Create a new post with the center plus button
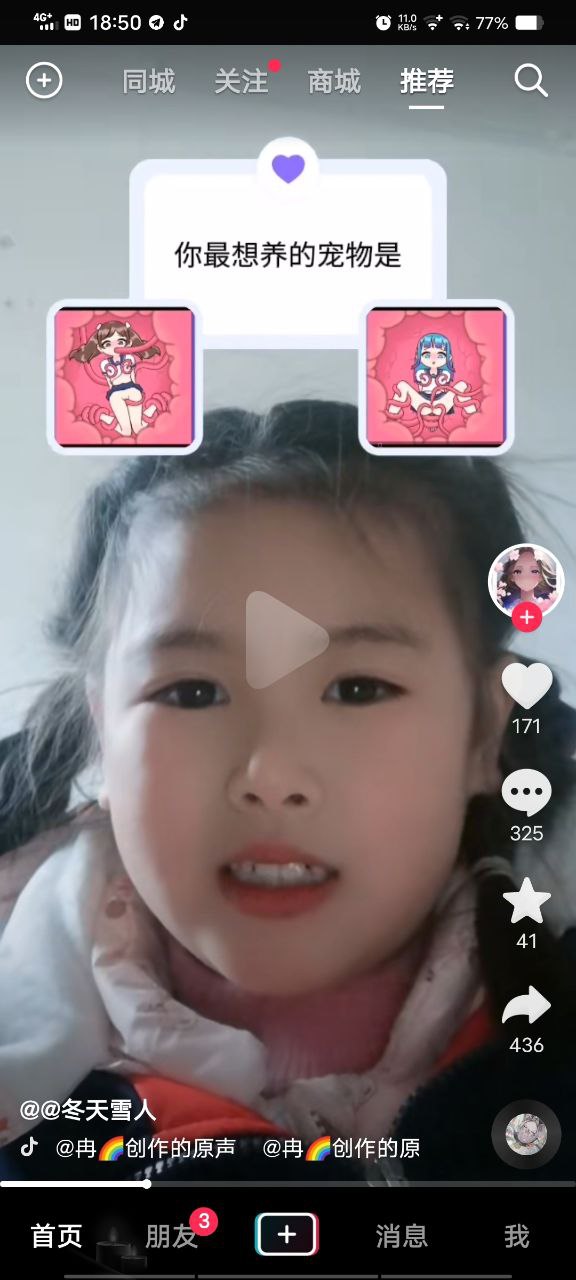This screenshot has width=576, height=1280. tap(287, 1235)
